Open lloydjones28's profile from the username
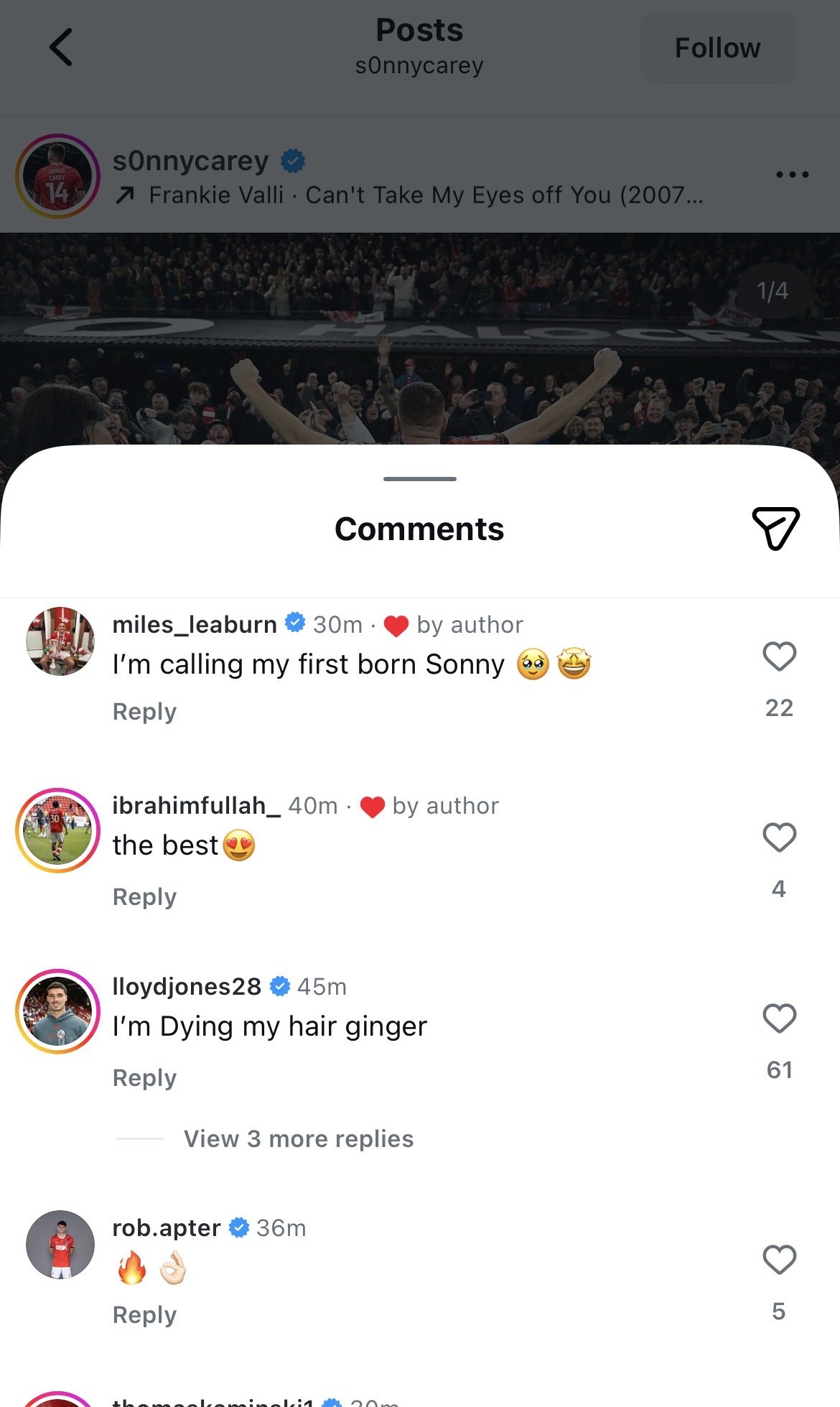This screenshot has width=840, height=1407. click(x=187, y=987)
